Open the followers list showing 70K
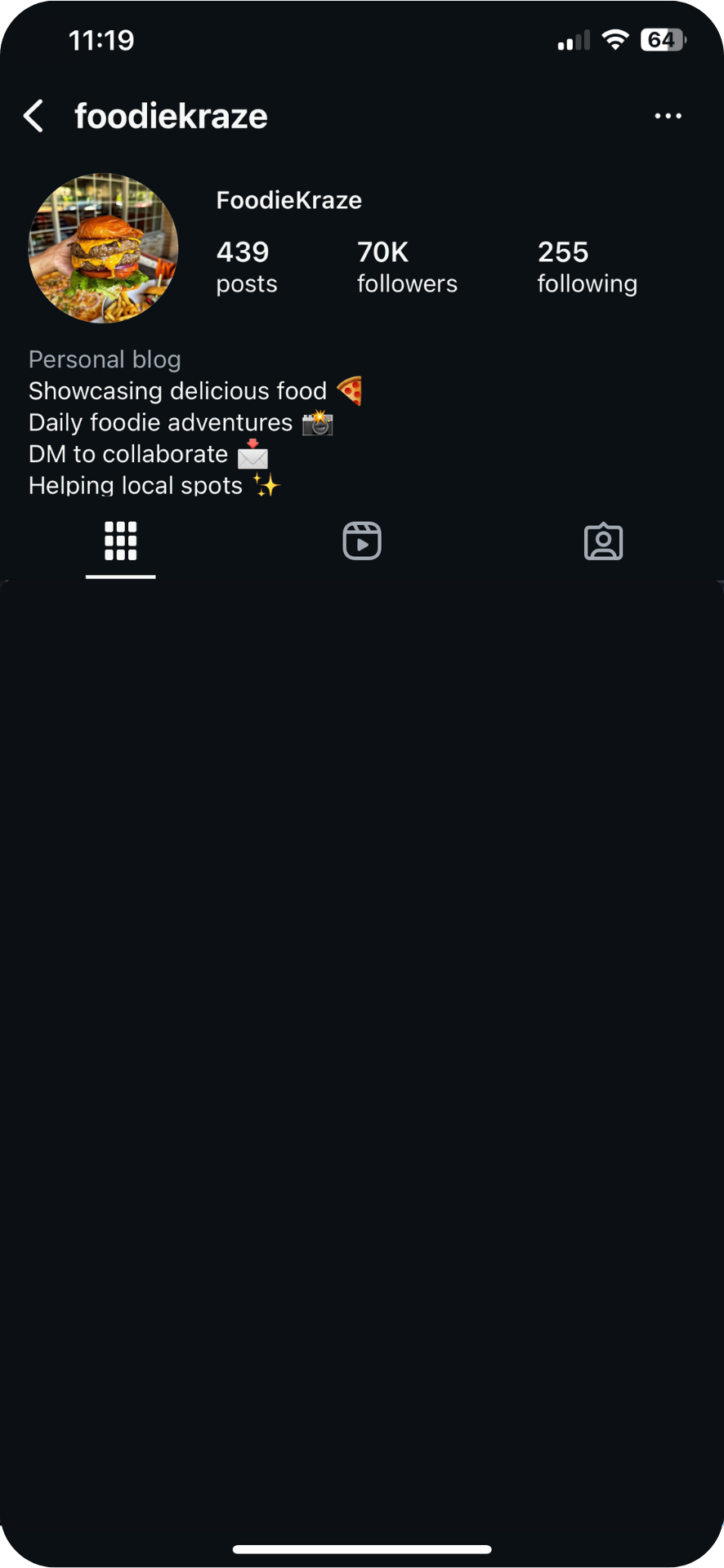Viewport: 724px width, 1568px height. [x=406, y=265]
